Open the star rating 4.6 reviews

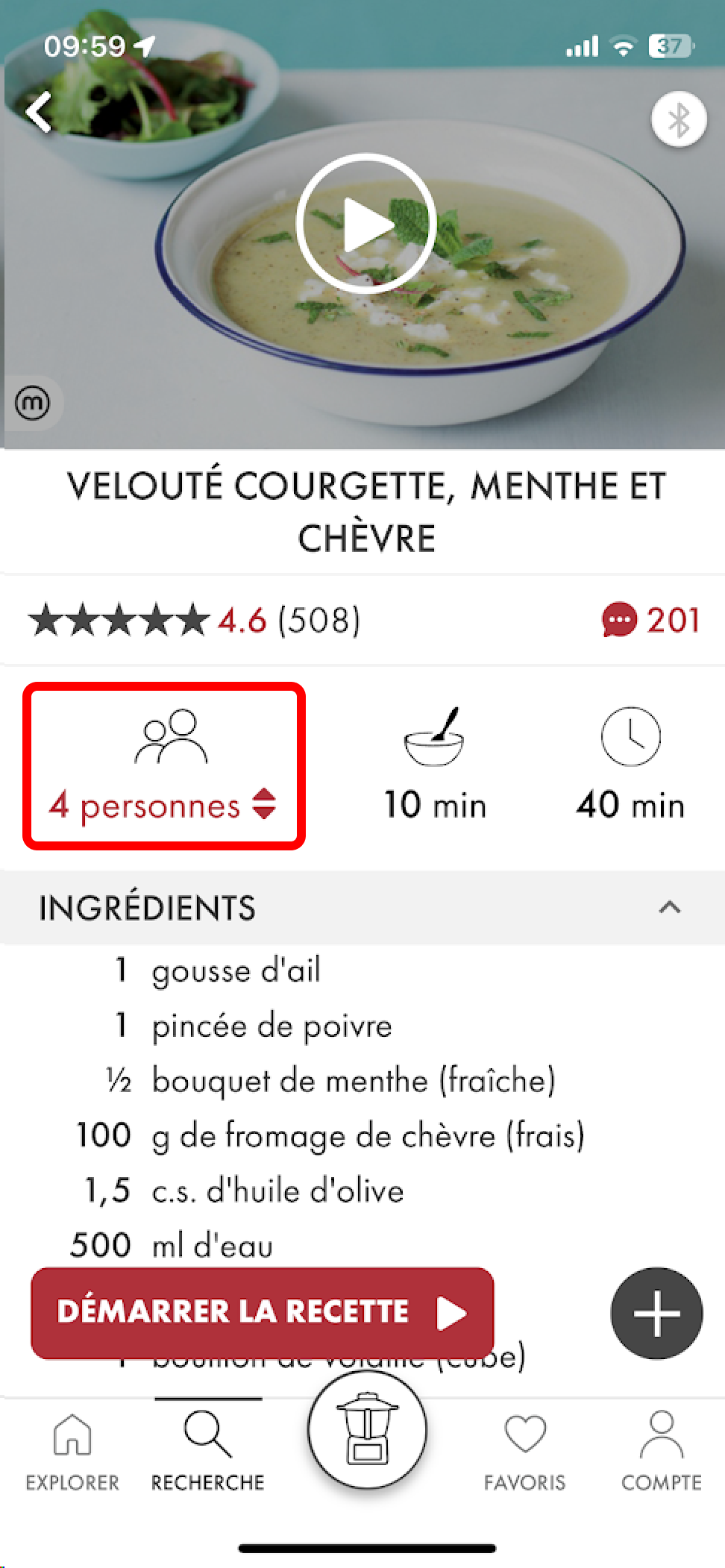[194, 620]
